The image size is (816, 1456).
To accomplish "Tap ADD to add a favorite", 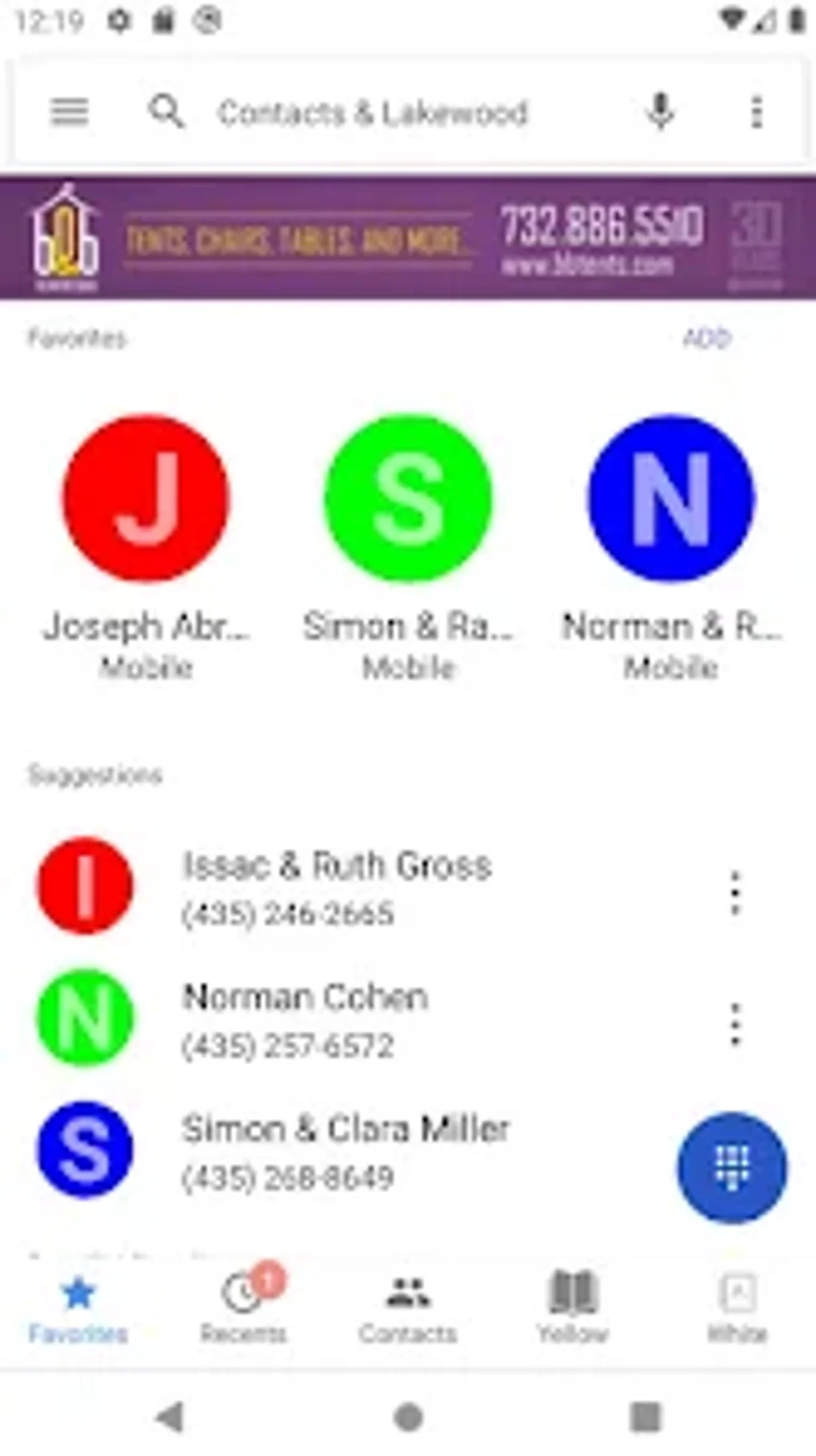I will (707, 338).
